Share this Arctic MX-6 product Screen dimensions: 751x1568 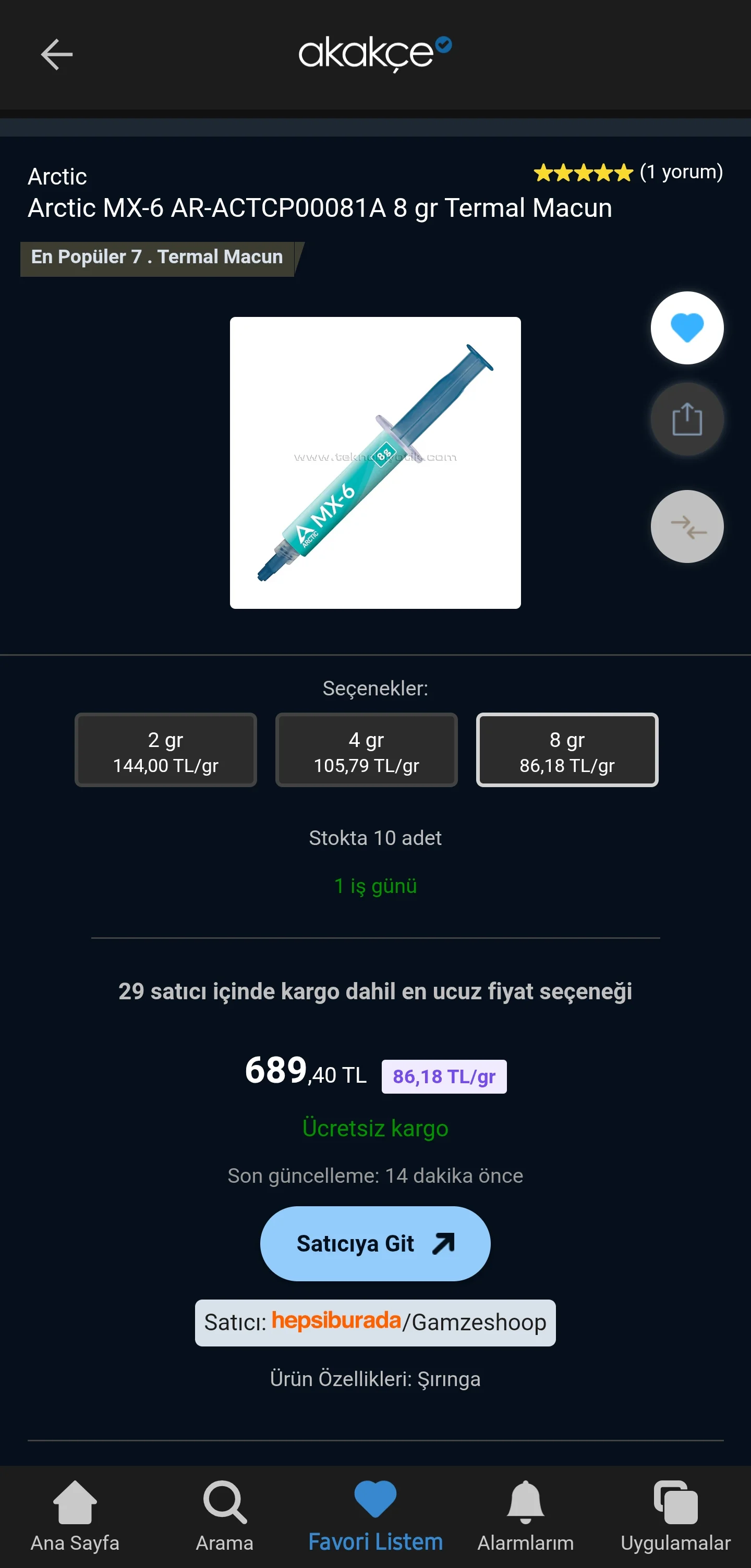(686, 420)
